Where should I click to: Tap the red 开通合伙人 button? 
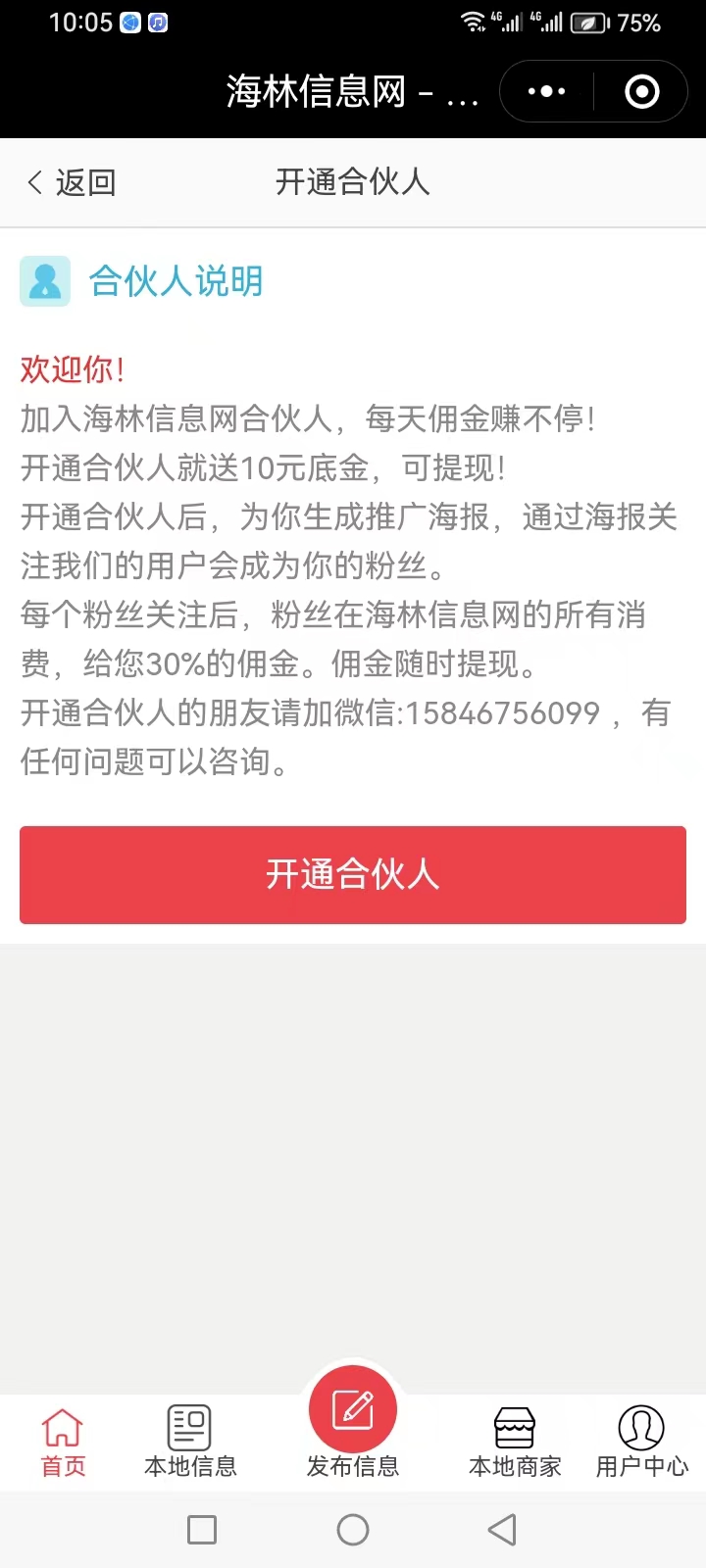point(353,874)
